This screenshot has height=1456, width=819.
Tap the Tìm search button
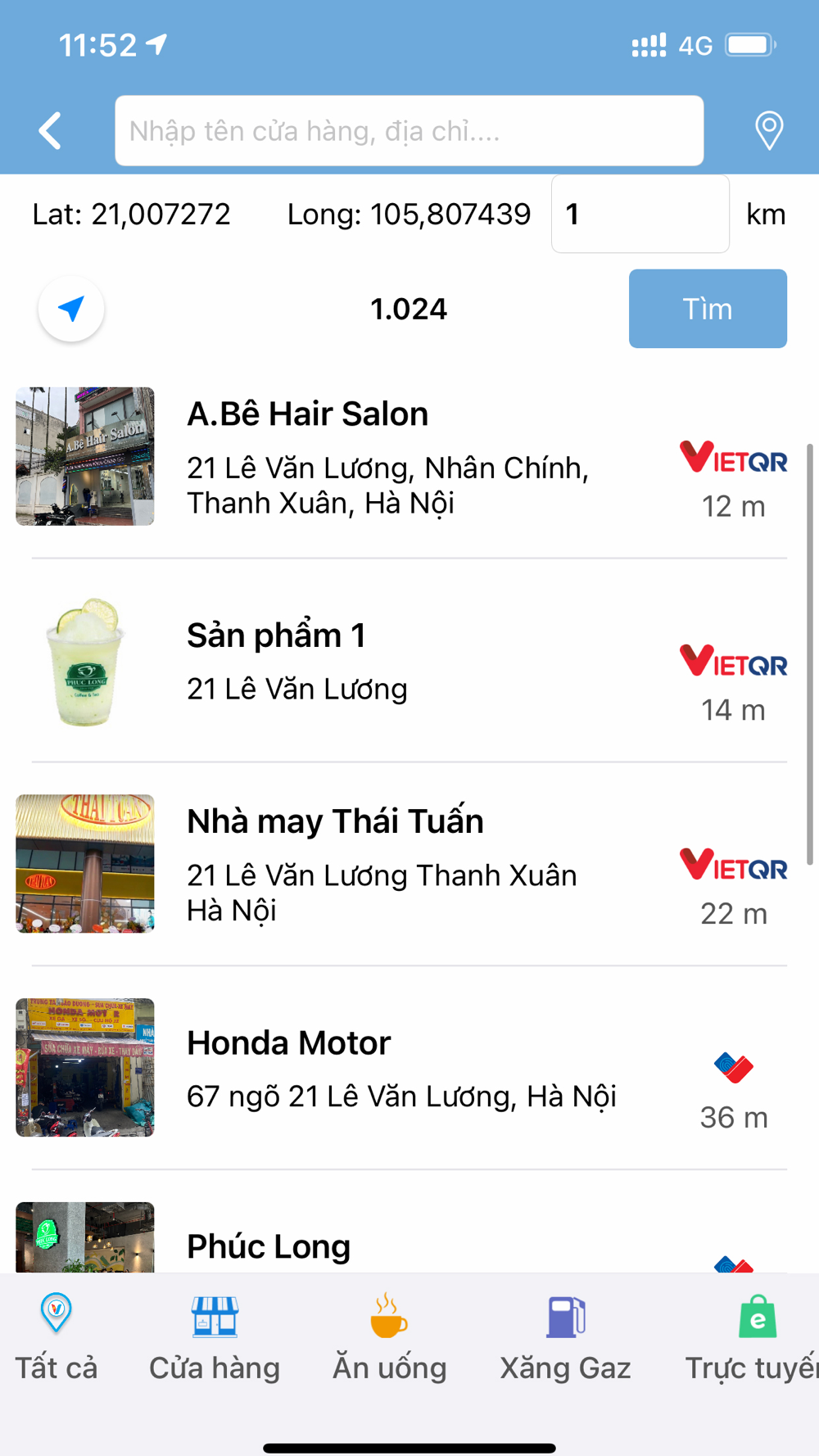pyautogui.click(x=708, y=309)
